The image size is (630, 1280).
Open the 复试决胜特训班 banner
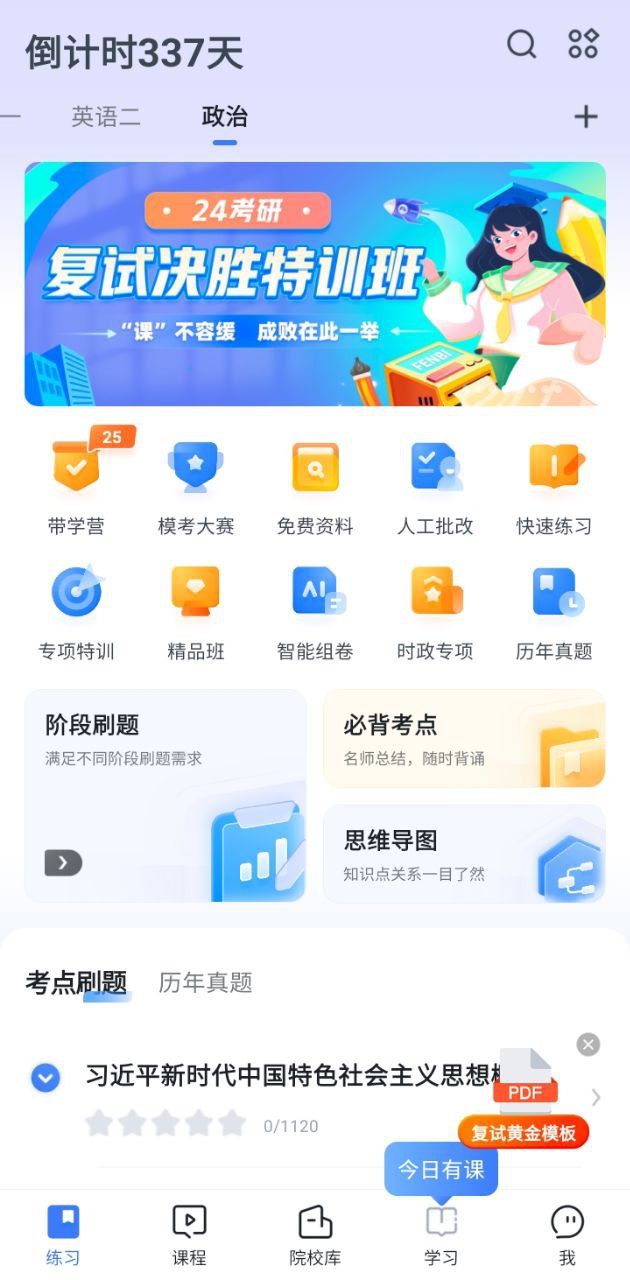coord(315,284)
